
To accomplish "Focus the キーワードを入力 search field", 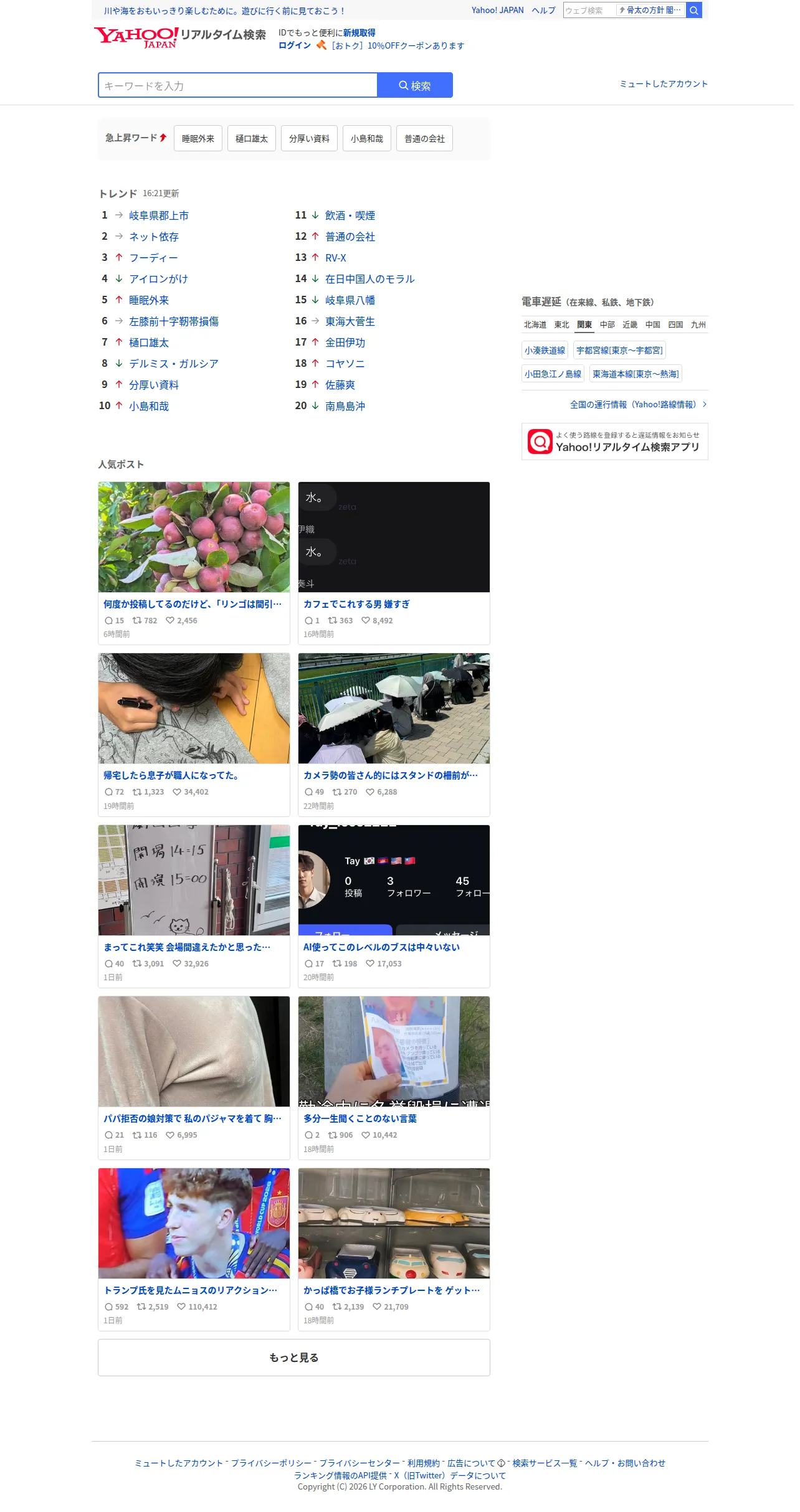I will coord(238,85).
